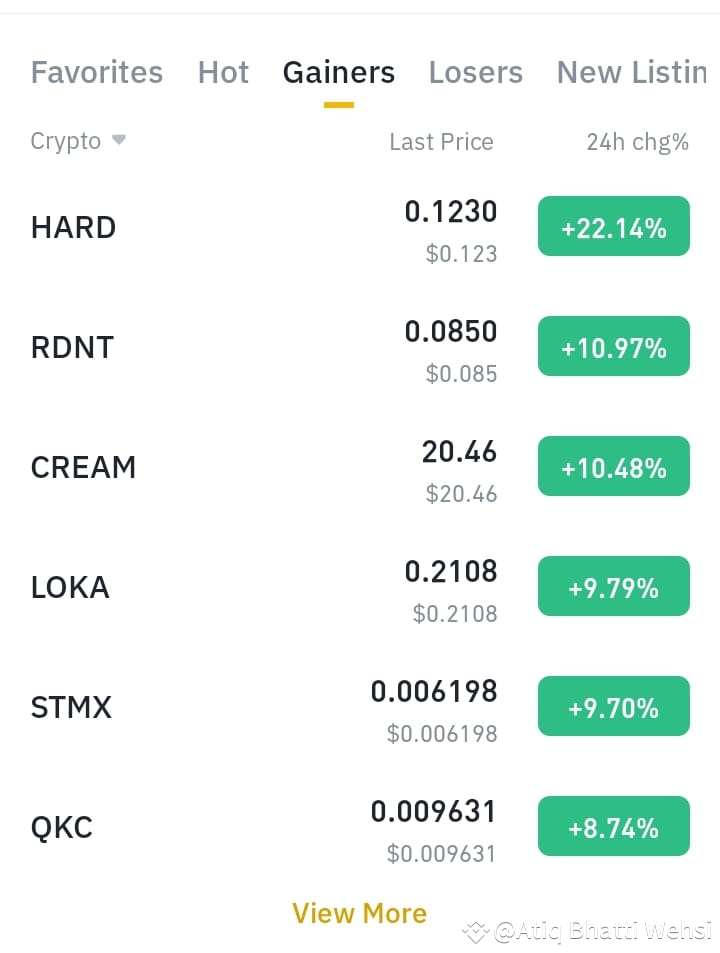This screenshot has width=720, height=953.
Task: Open STMX coin details
Action: tap(69, 707)
